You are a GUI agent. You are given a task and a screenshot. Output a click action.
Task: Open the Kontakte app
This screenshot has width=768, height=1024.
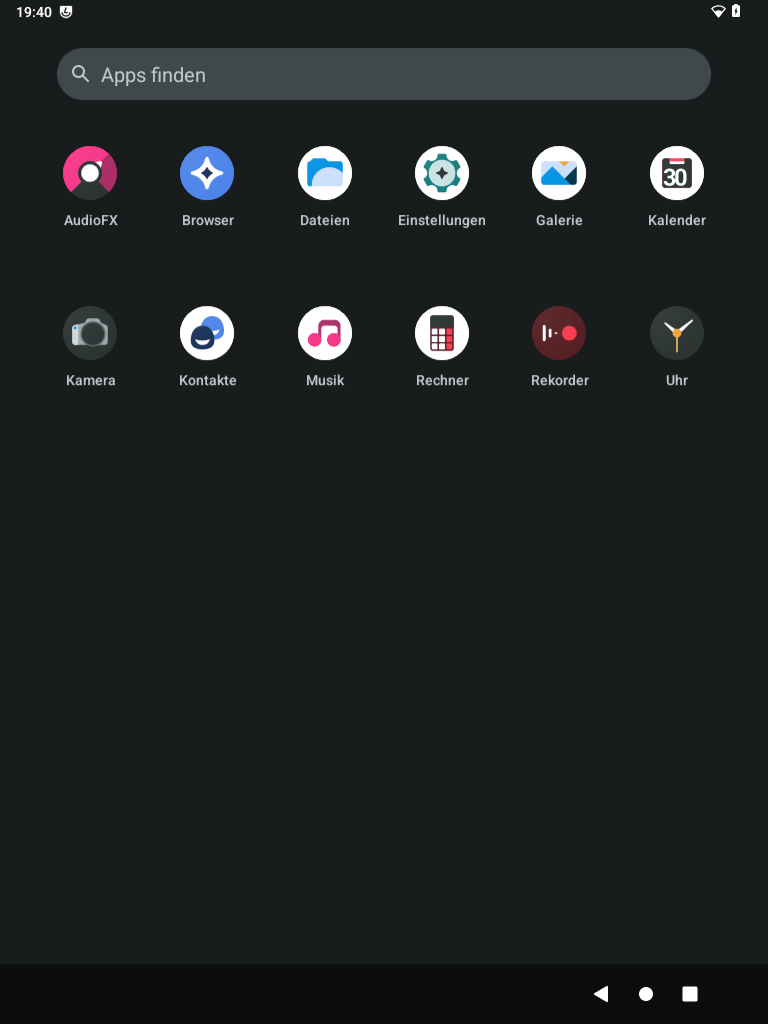tap(207, 334)
